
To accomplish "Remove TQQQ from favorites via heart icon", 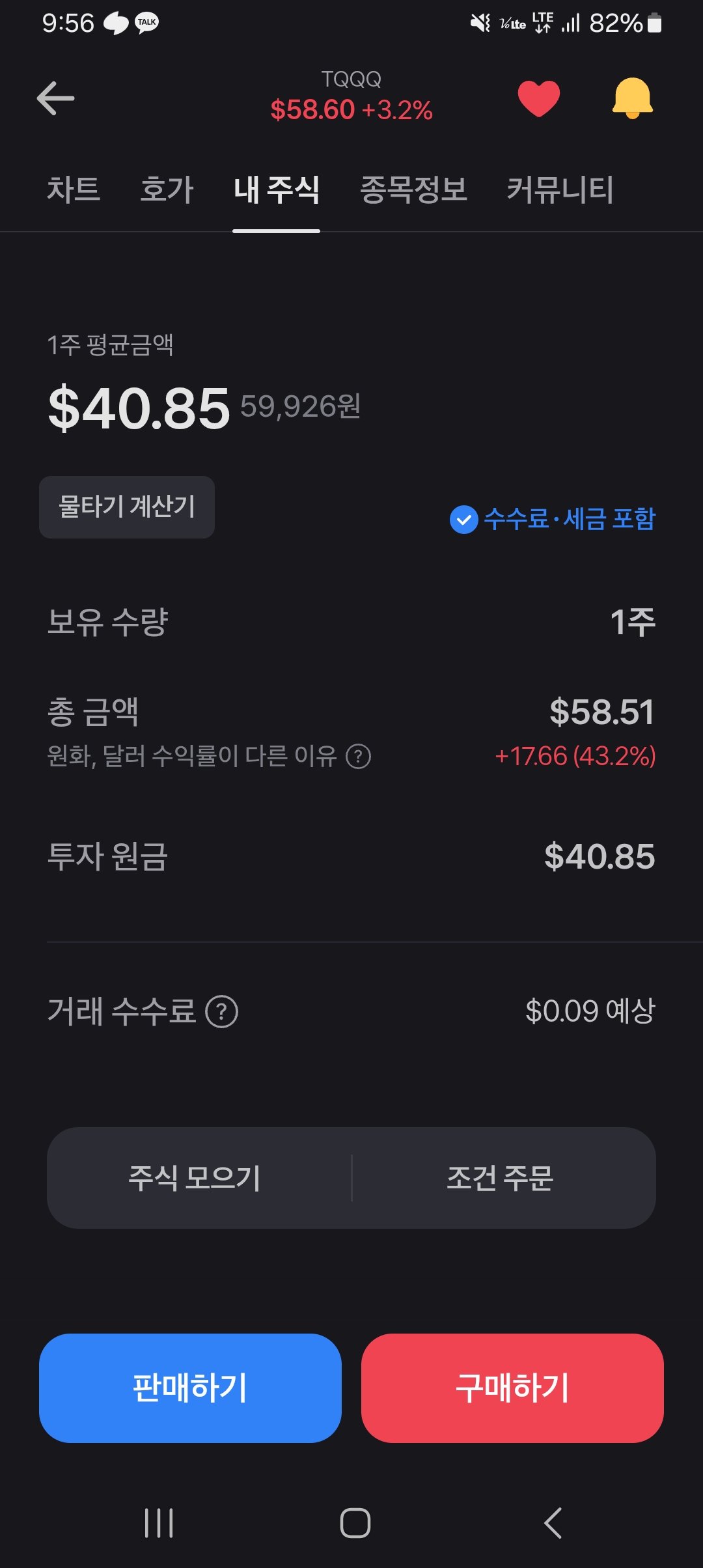I will (539, 98).
